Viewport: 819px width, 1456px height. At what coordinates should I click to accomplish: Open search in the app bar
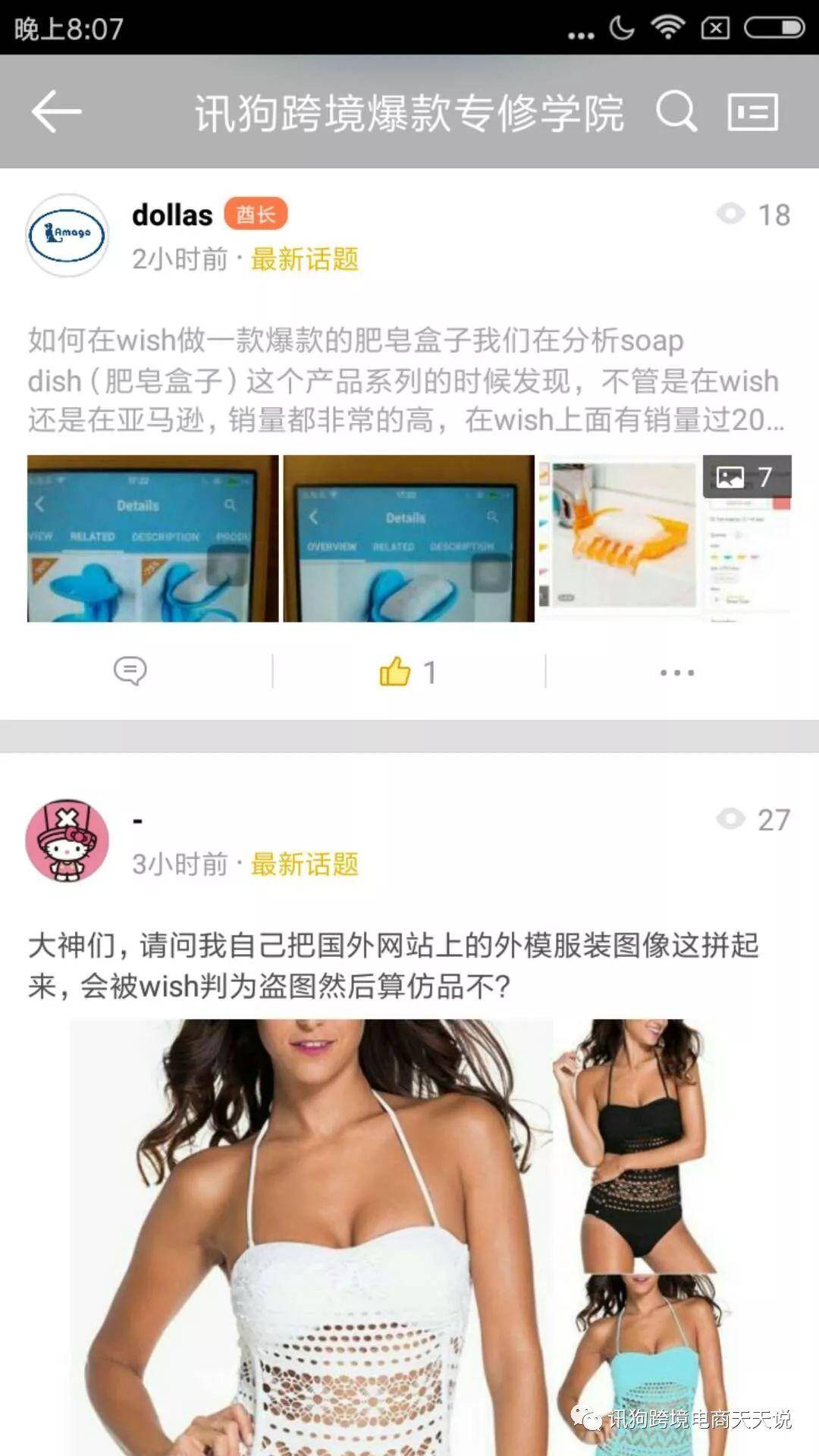[x=676, y=111]
